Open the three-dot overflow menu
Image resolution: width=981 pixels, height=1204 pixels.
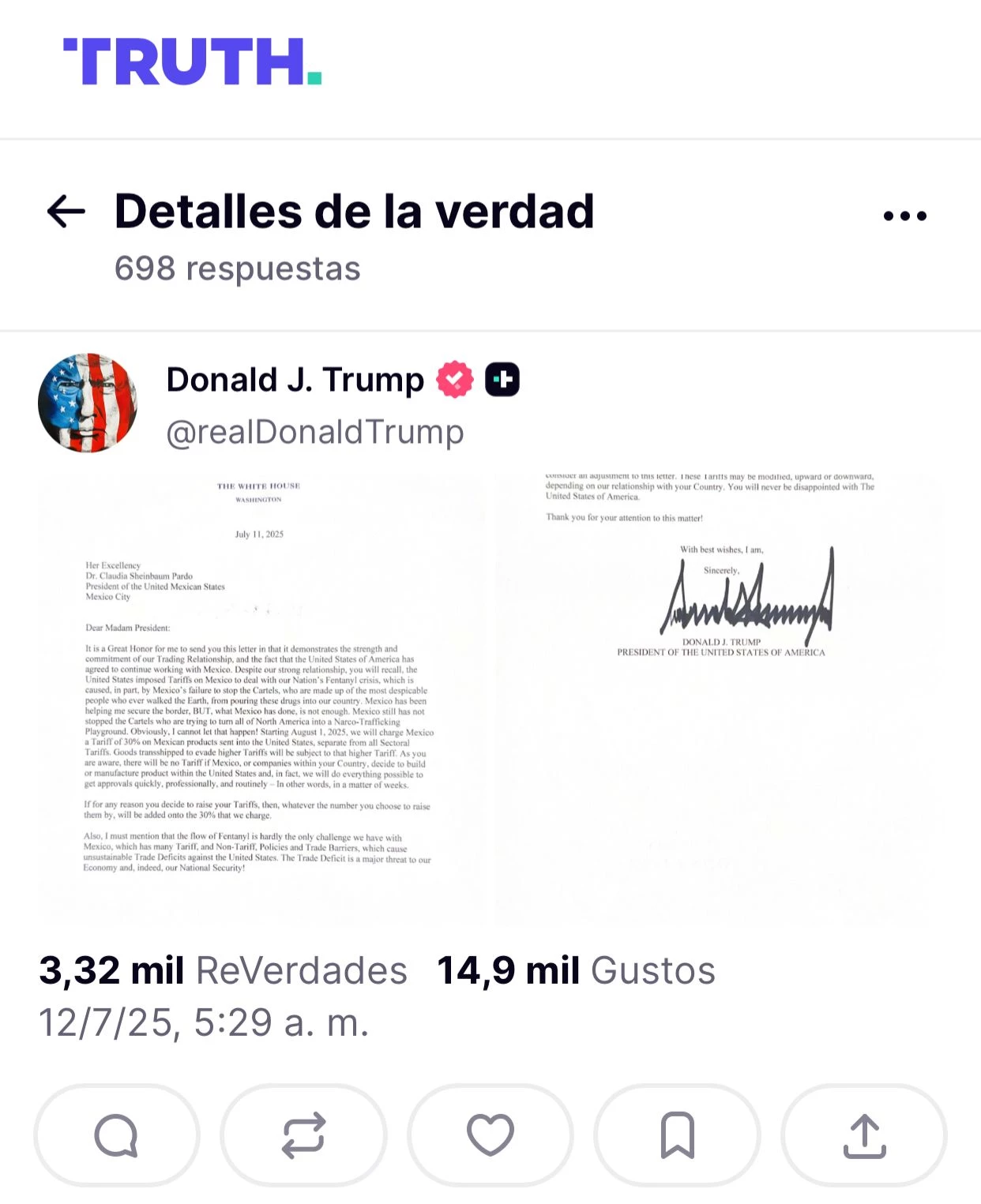(904, 216)
